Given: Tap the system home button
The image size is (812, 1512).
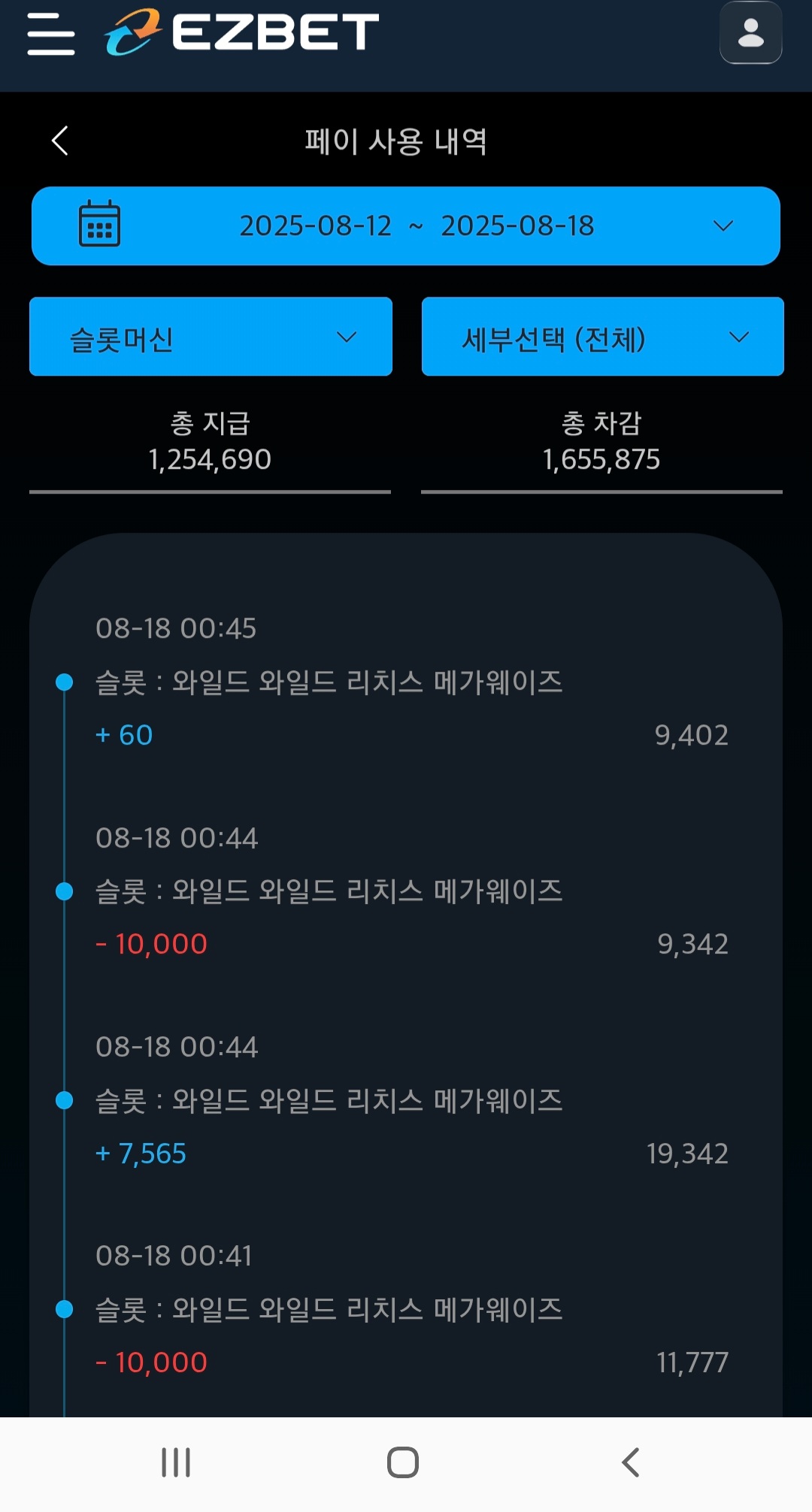Looking at the screenshot, I should click(x=403, y=1462).
